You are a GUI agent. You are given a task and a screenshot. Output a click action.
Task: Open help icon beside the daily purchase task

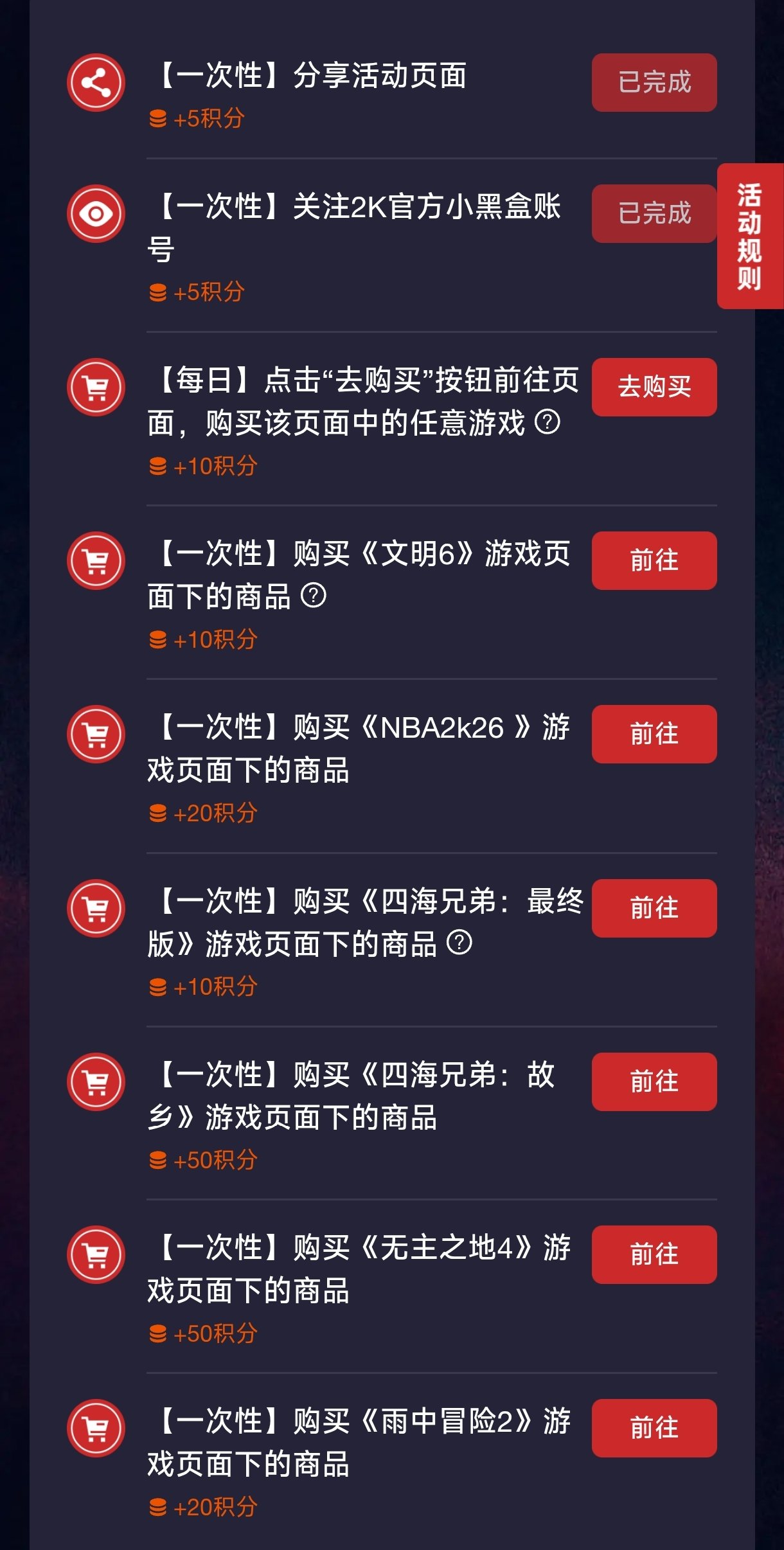tap(548, 422)
